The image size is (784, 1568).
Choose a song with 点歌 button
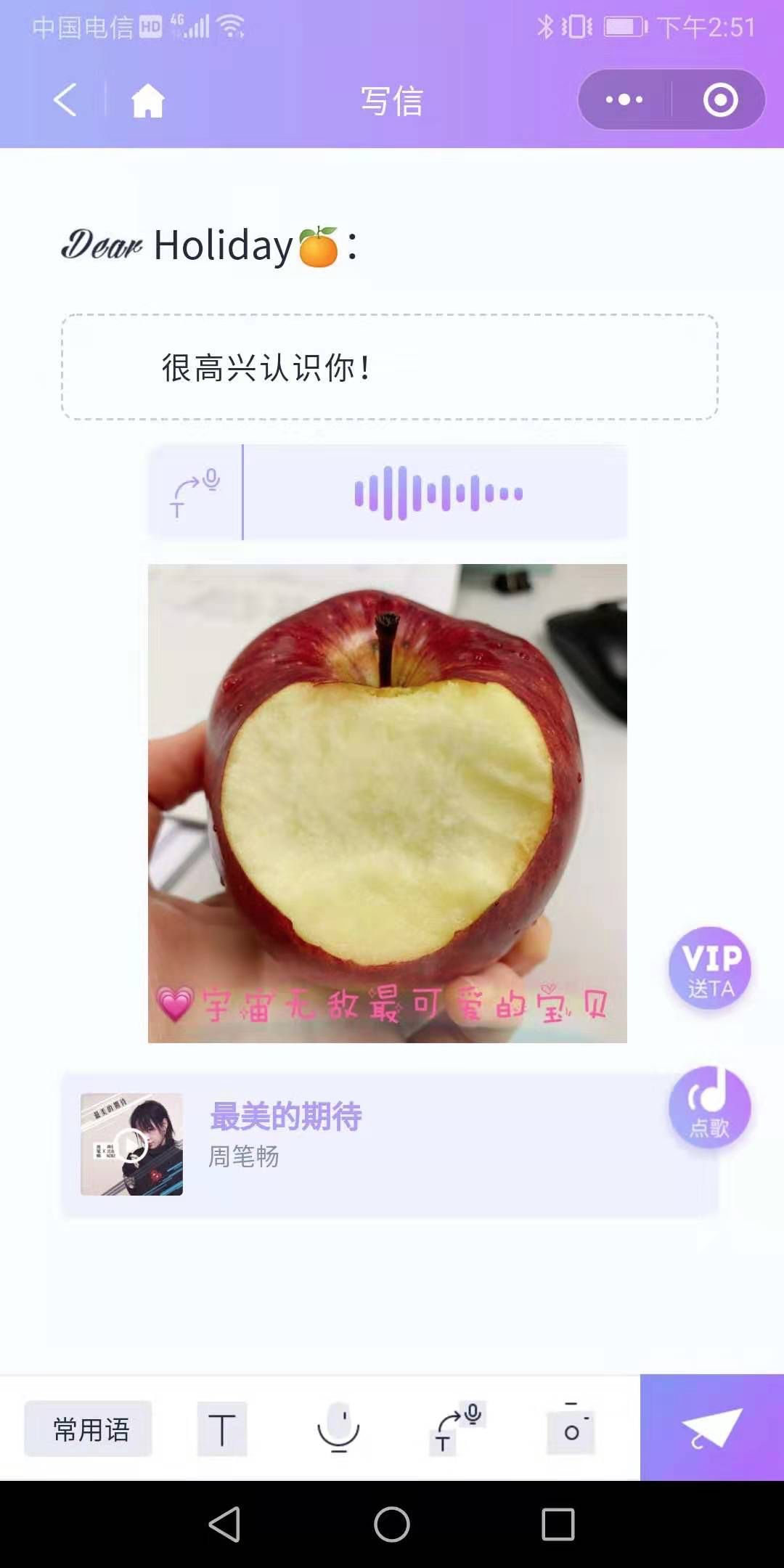709,1108
